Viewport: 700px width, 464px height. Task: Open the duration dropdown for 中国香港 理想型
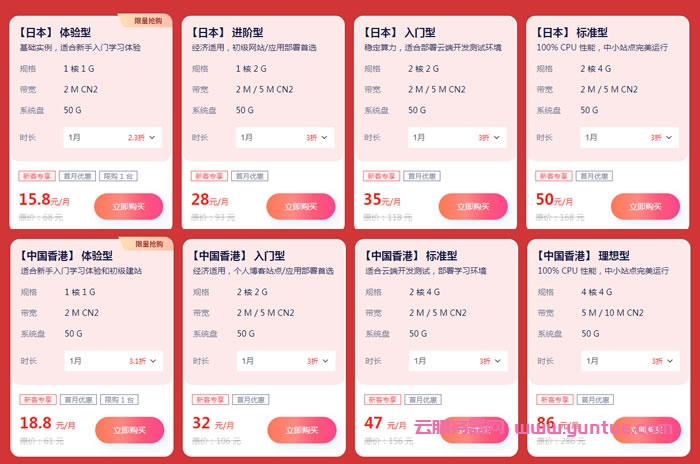point(629,360)
